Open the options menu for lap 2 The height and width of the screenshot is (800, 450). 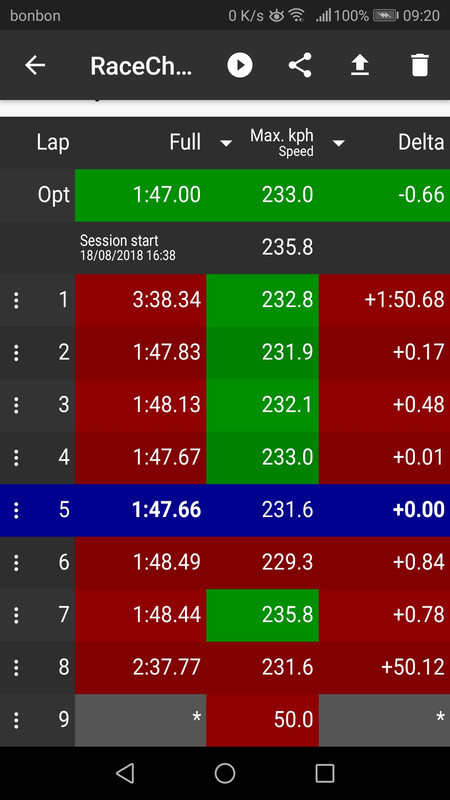16,353
